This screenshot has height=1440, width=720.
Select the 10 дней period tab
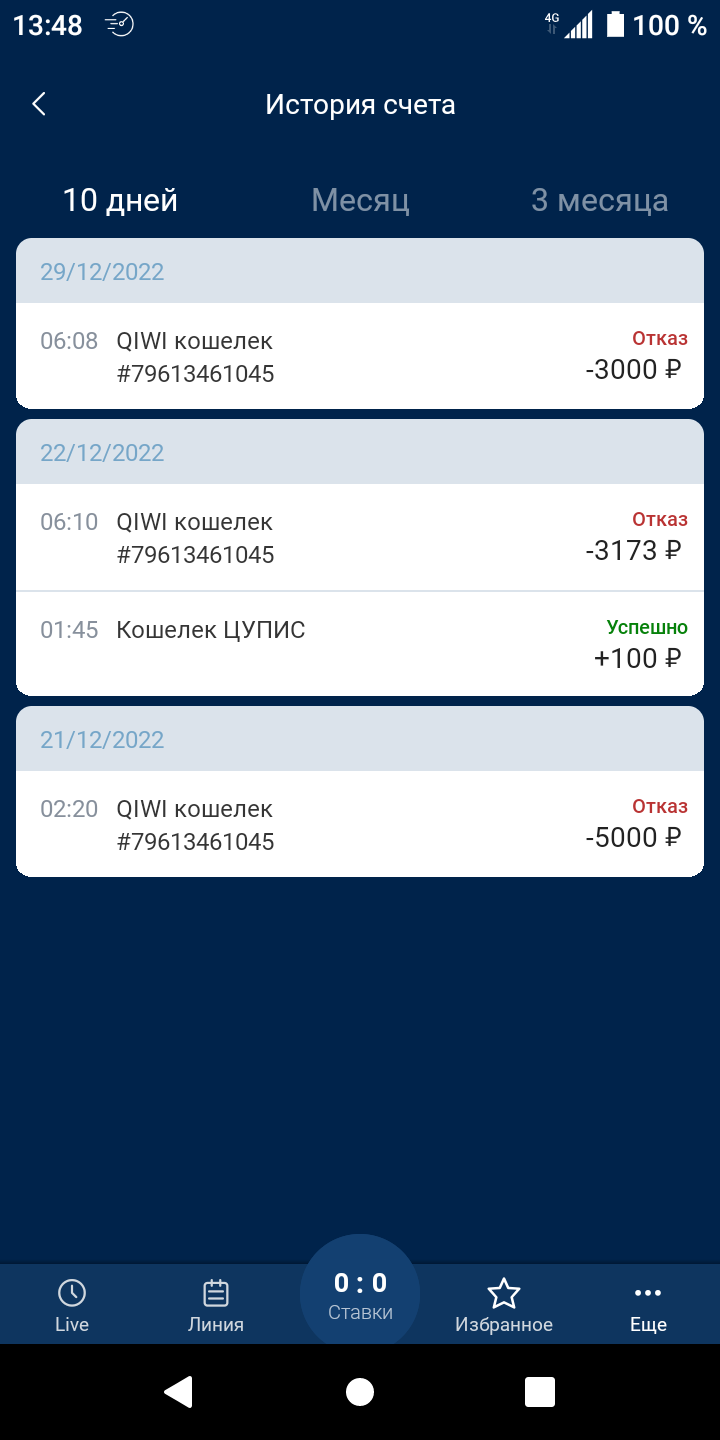click(x=120, y=200)
